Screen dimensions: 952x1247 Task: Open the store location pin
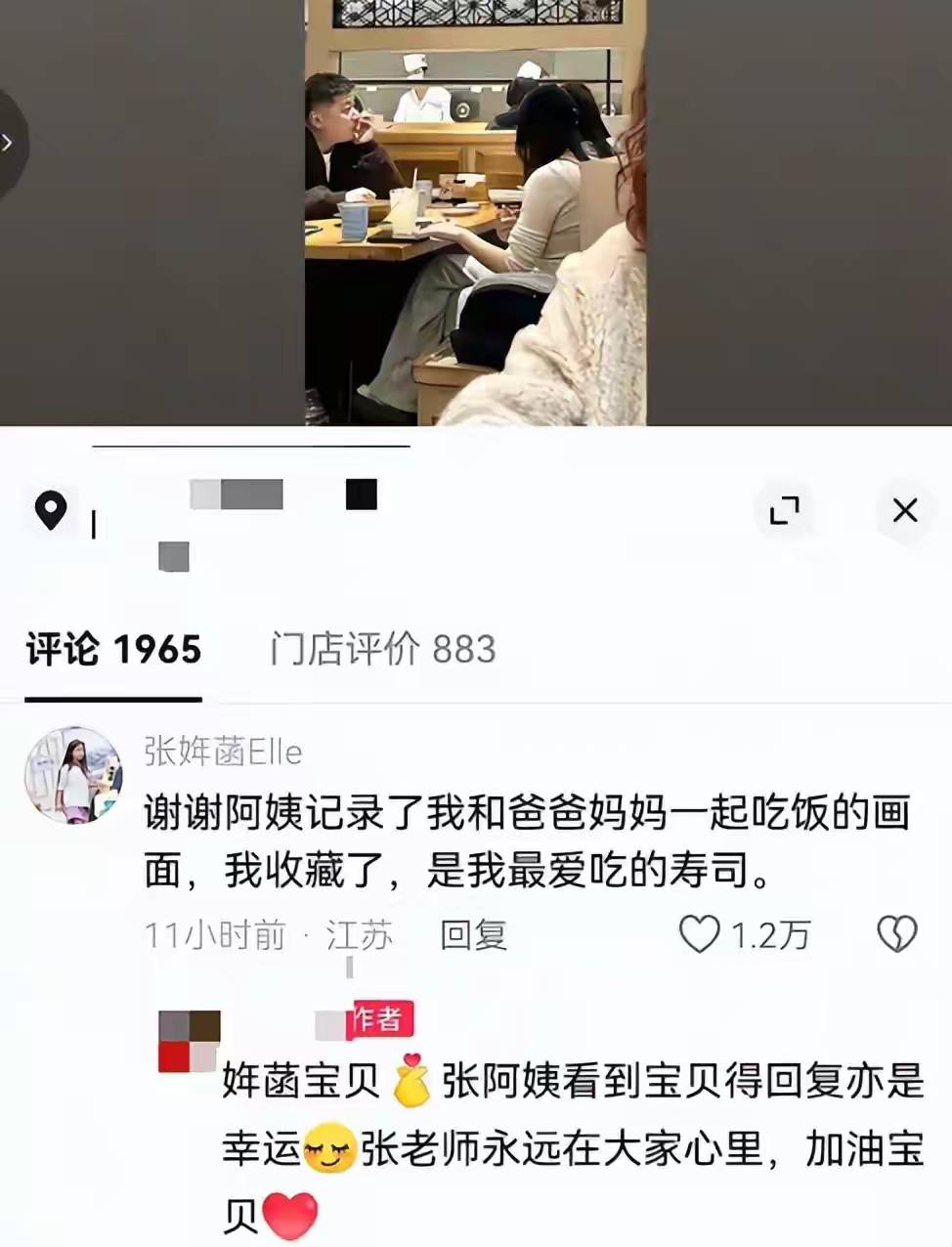tap(51, 510)
